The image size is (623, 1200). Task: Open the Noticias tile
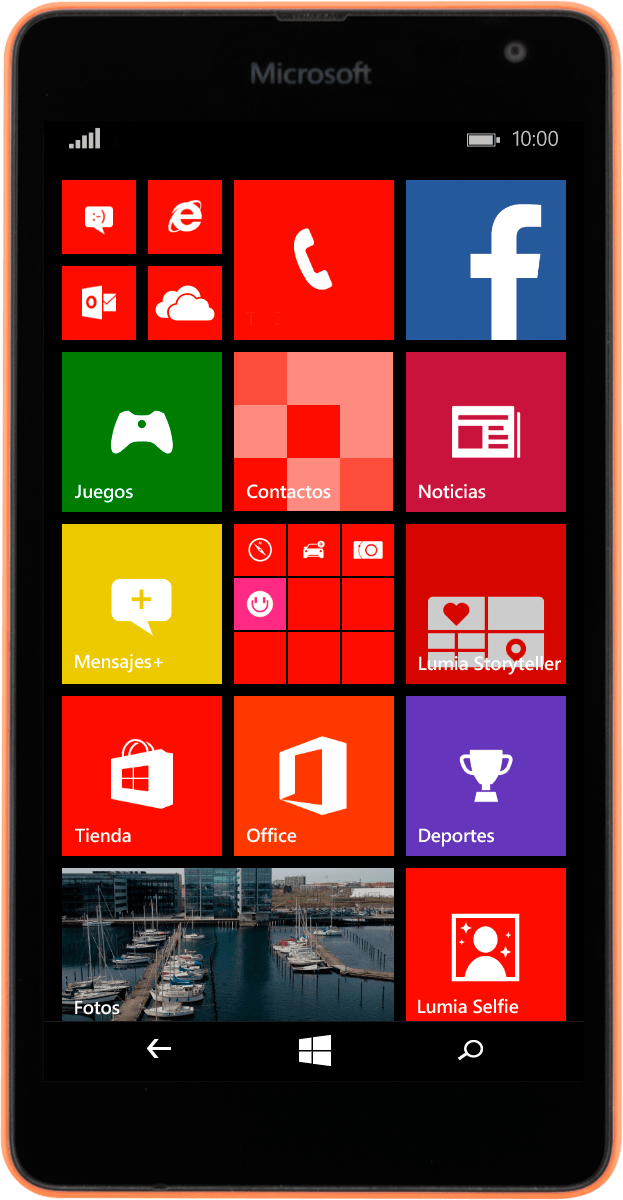pyautogui.click(x=486, y=432)
